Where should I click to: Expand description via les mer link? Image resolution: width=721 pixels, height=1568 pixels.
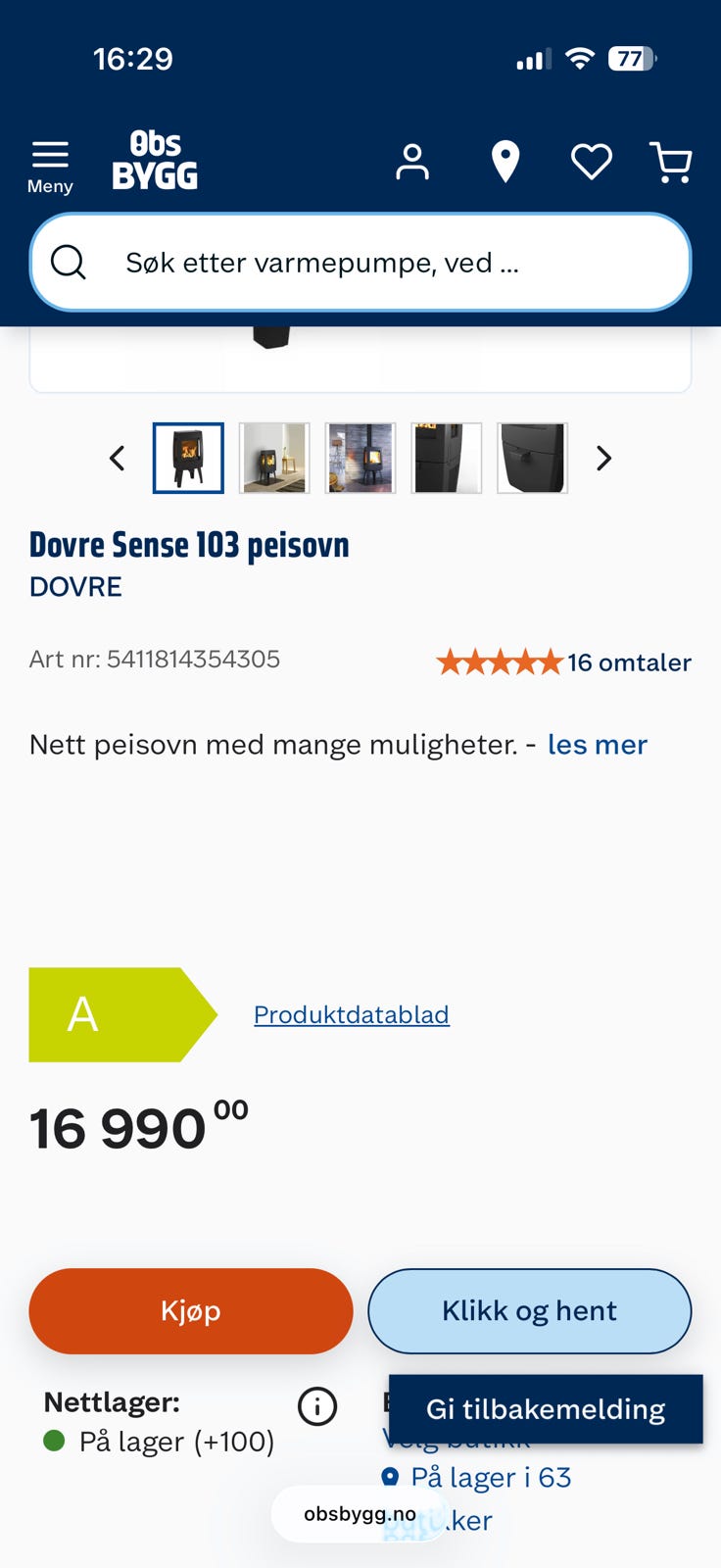(597, 745)
